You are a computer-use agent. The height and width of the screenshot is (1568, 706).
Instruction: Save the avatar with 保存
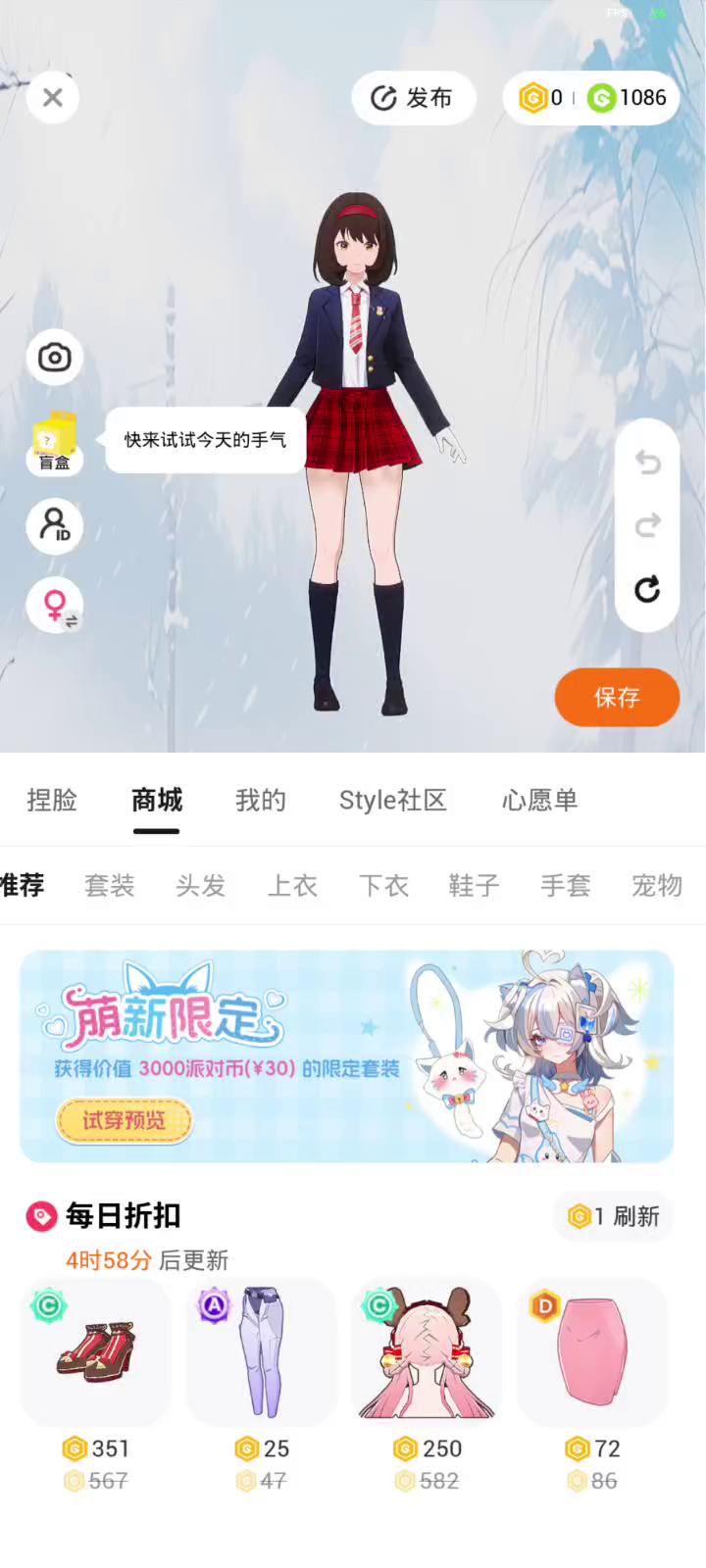617,697
